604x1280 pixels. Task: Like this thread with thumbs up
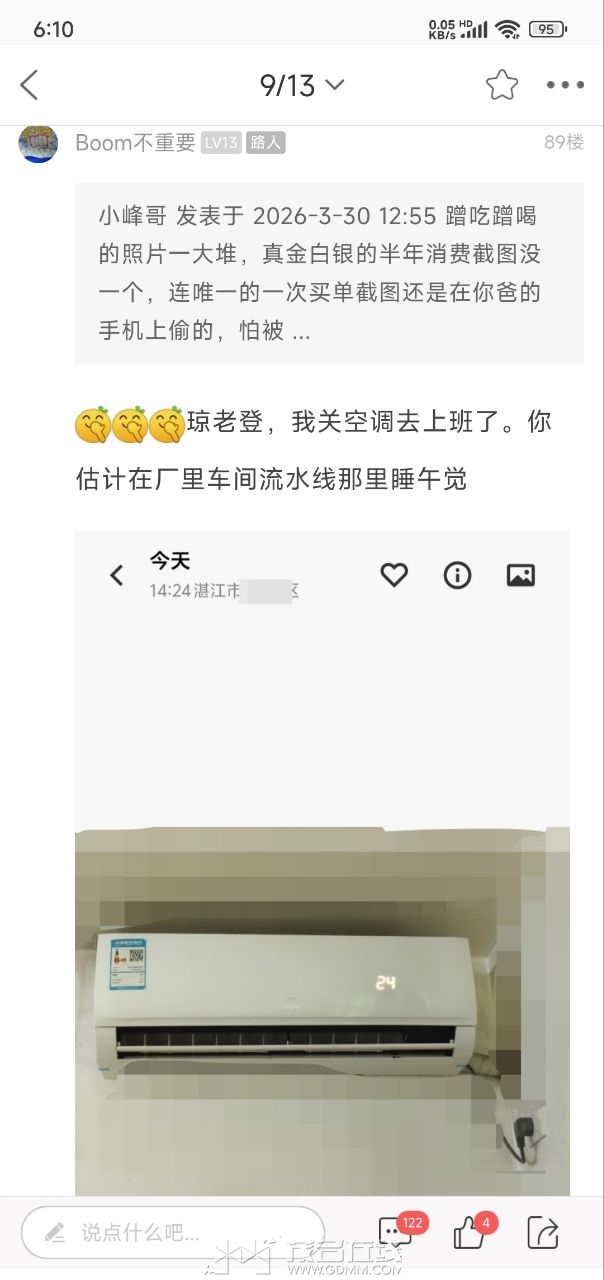[x=468, y=1232]
